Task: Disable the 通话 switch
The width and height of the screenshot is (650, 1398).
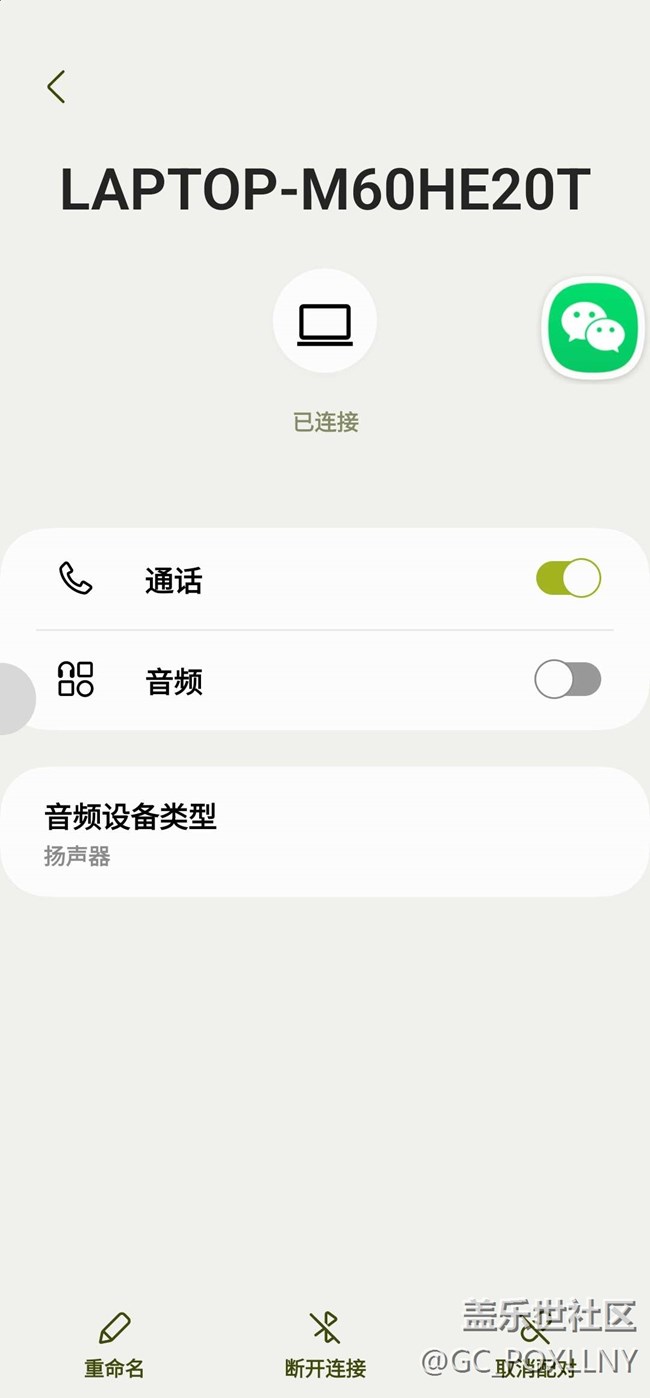Action: click(x=568, y=578)
